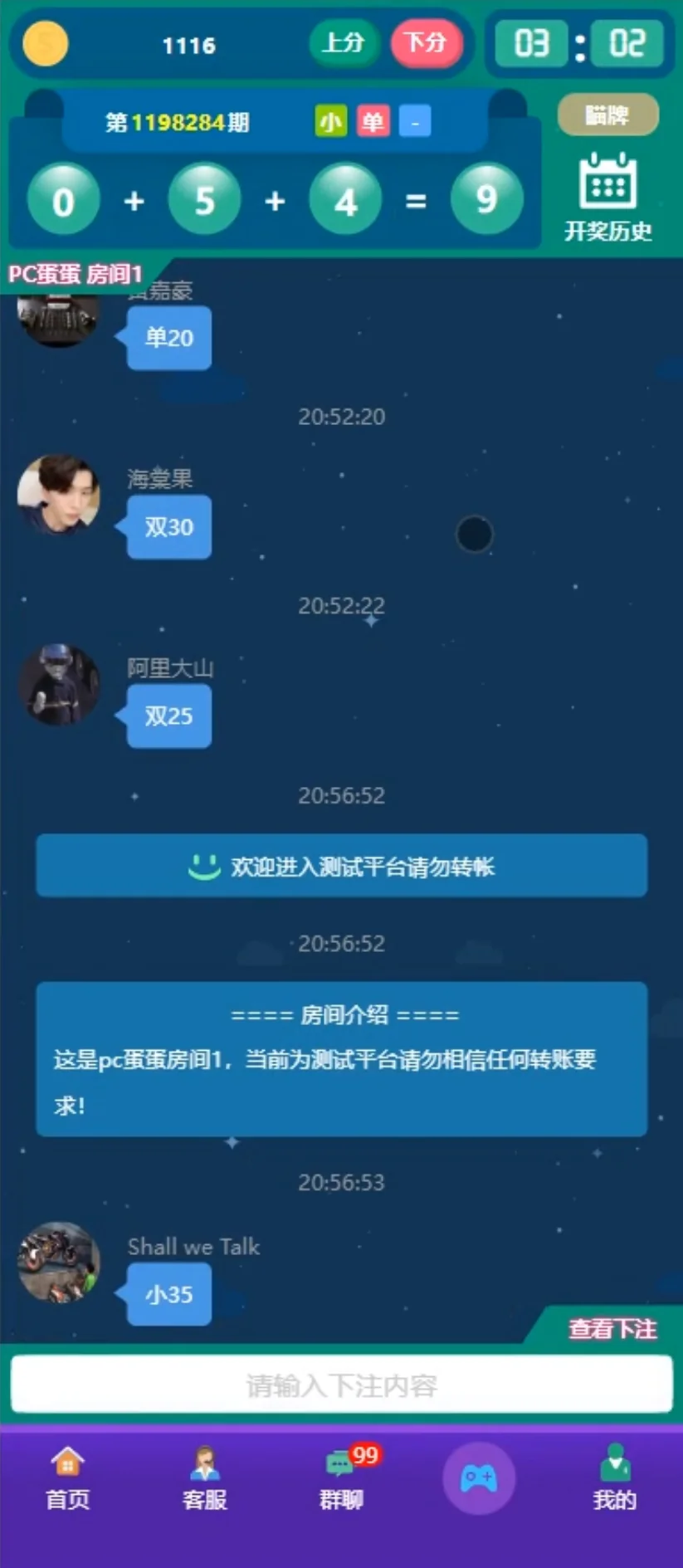Switch to the 我的 profile tab
This screenshot has height=1568, width=683.
[x=614, y=1479]
